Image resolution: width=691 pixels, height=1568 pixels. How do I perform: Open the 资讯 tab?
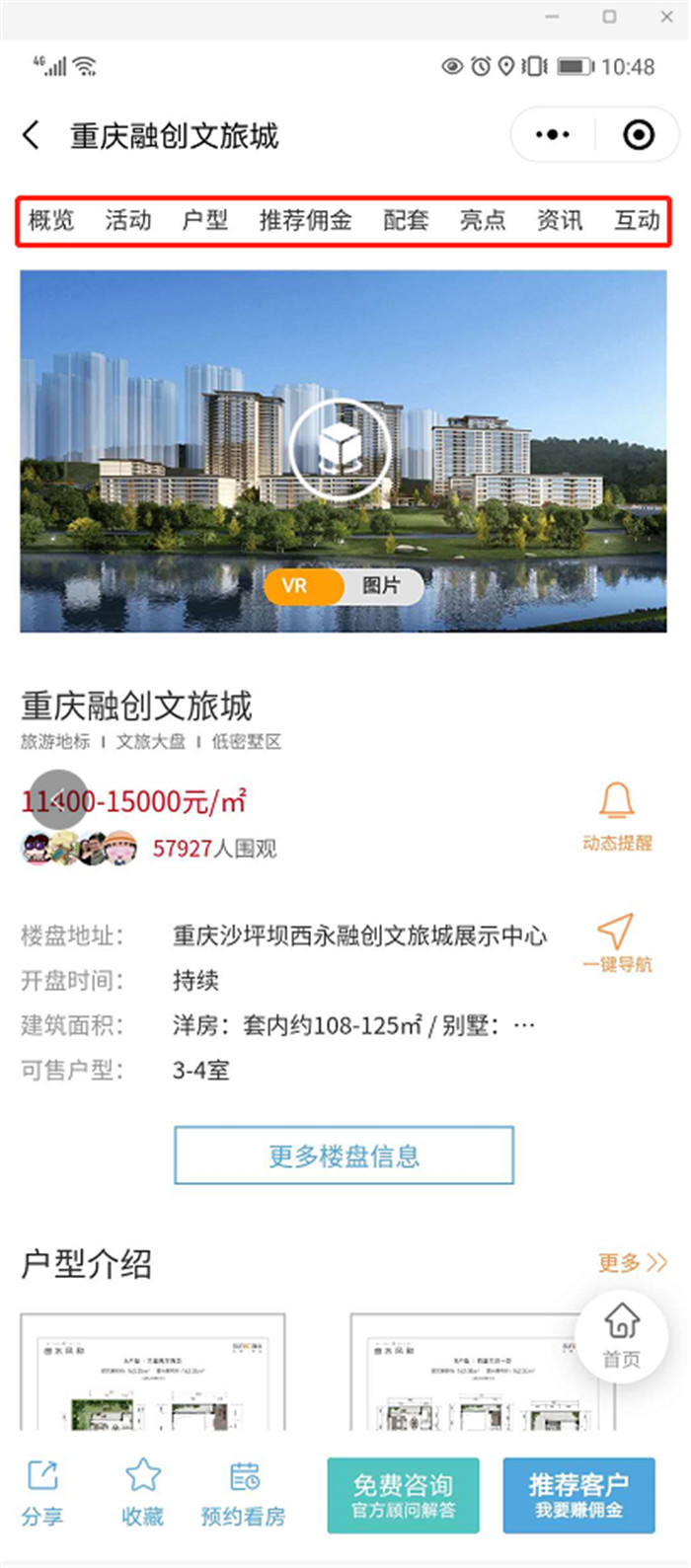coord(560,220)
